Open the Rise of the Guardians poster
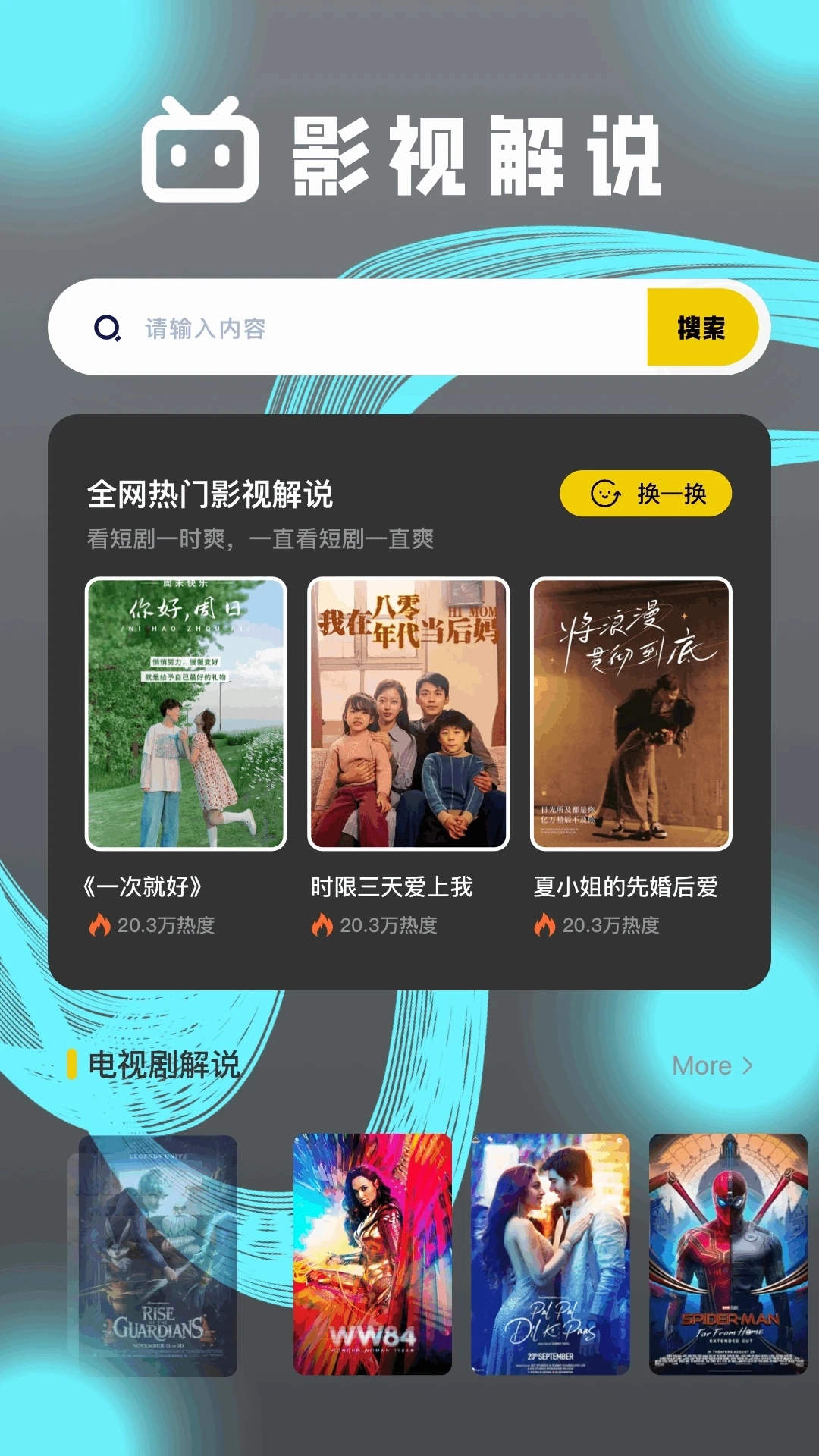Image resolution: width=819 pixels, height=1456 pixels. [x=158, y=1255]
